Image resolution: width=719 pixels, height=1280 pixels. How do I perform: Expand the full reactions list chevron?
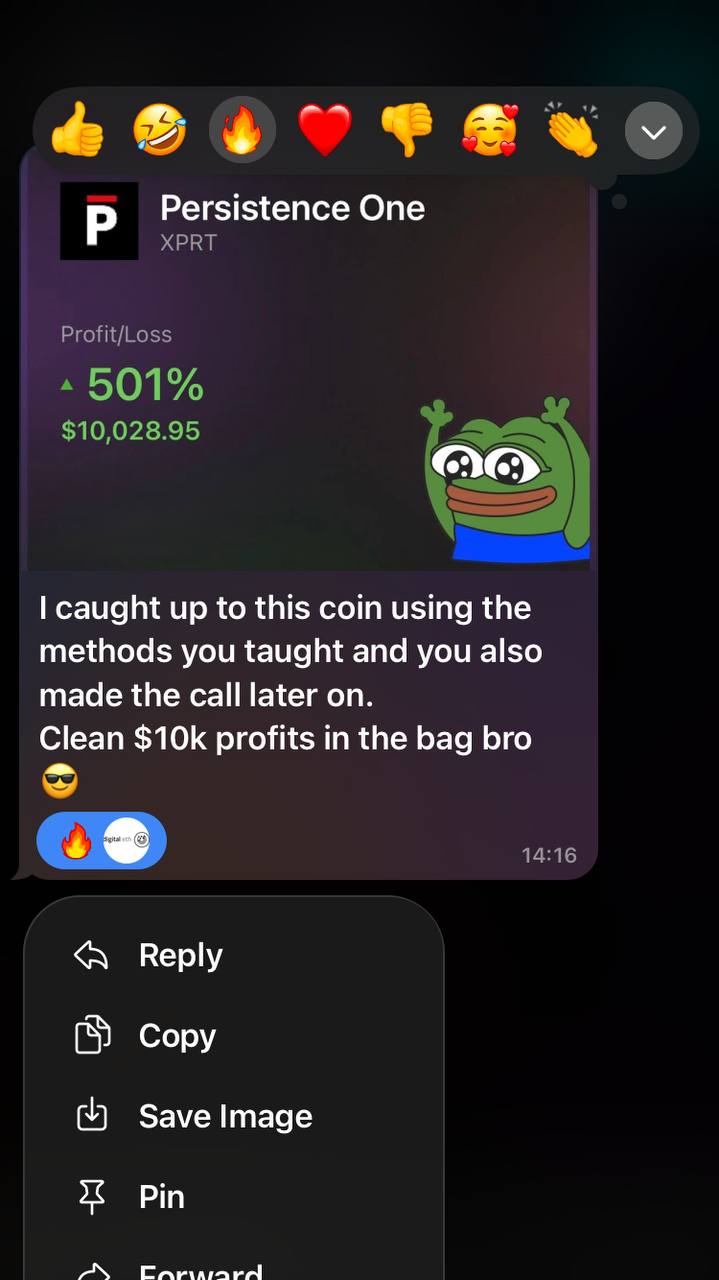coord(654,131)
